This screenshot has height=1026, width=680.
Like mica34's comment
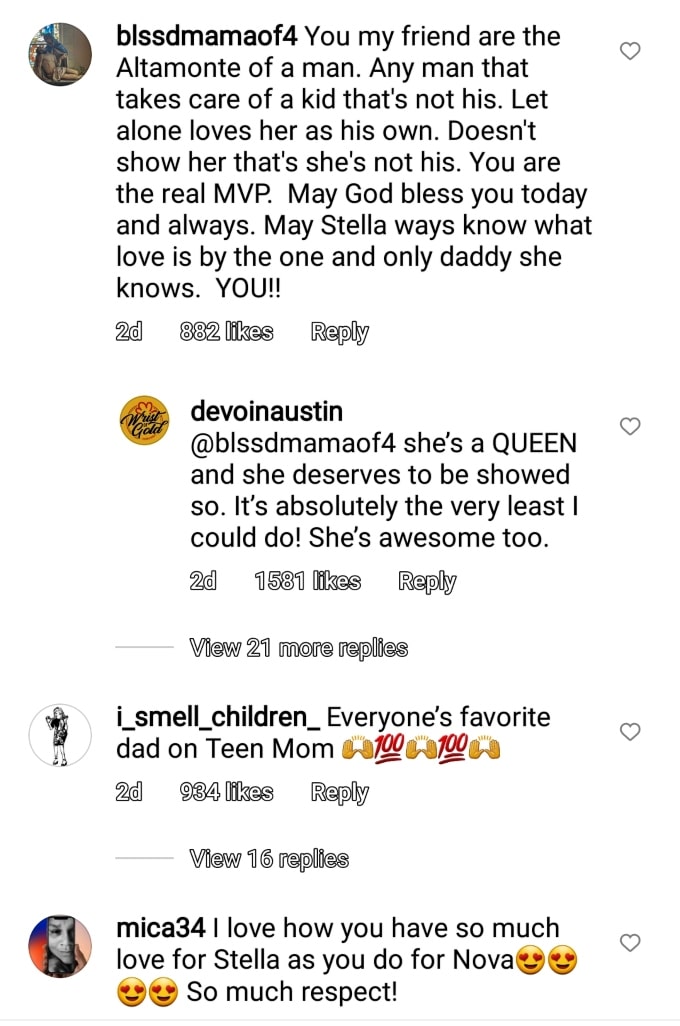click(630, 943)
